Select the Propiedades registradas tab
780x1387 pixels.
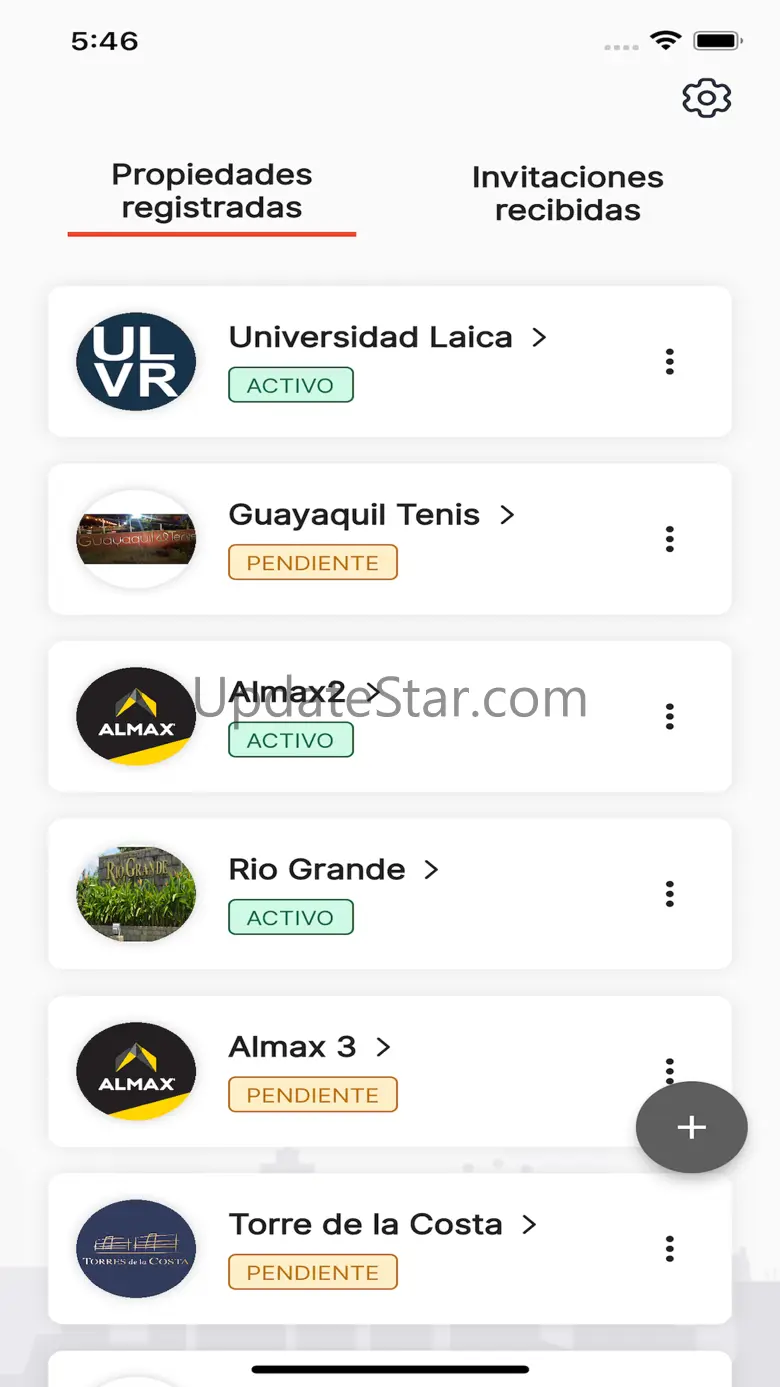pos(212,191)
